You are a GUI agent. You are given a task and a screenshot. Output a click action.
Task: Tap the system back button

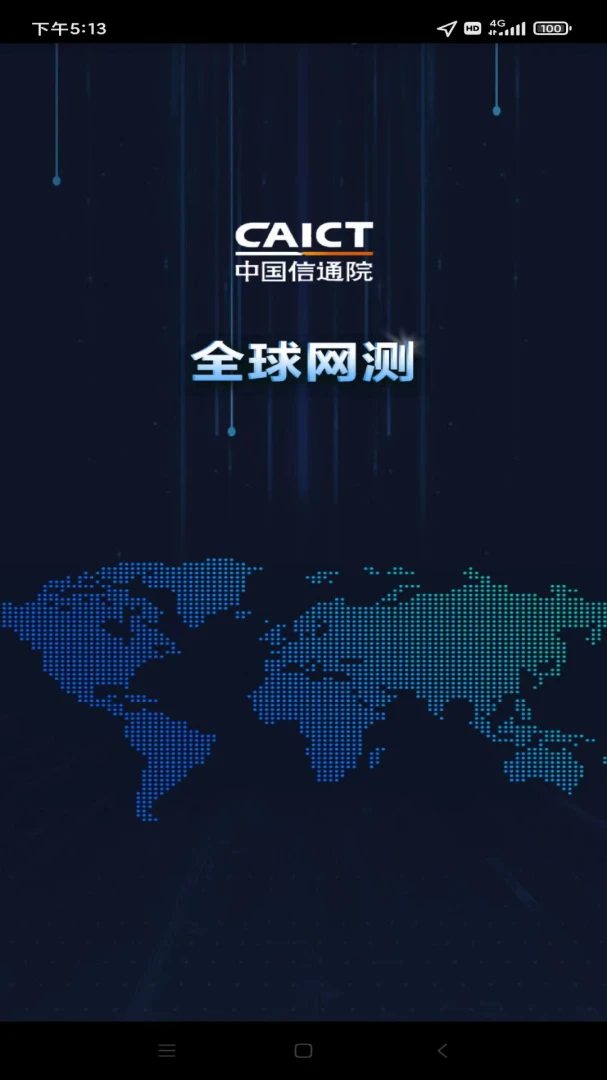click(442, 1051)
